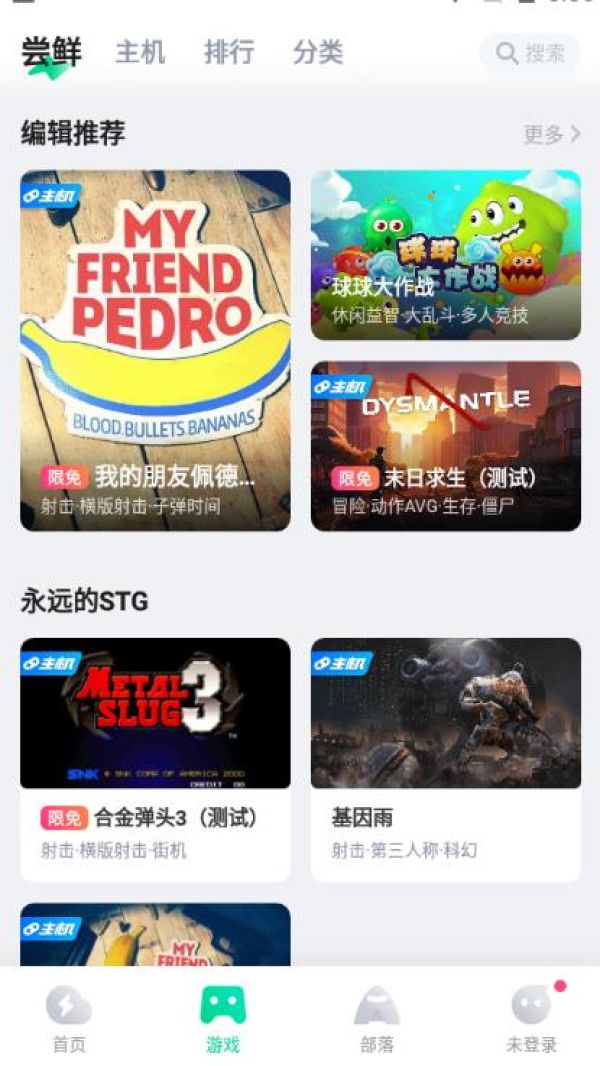This screenshot has width=600, height=1066.
Task: Go to the 首页 bottom tab
Action: tap(69, 1018)
